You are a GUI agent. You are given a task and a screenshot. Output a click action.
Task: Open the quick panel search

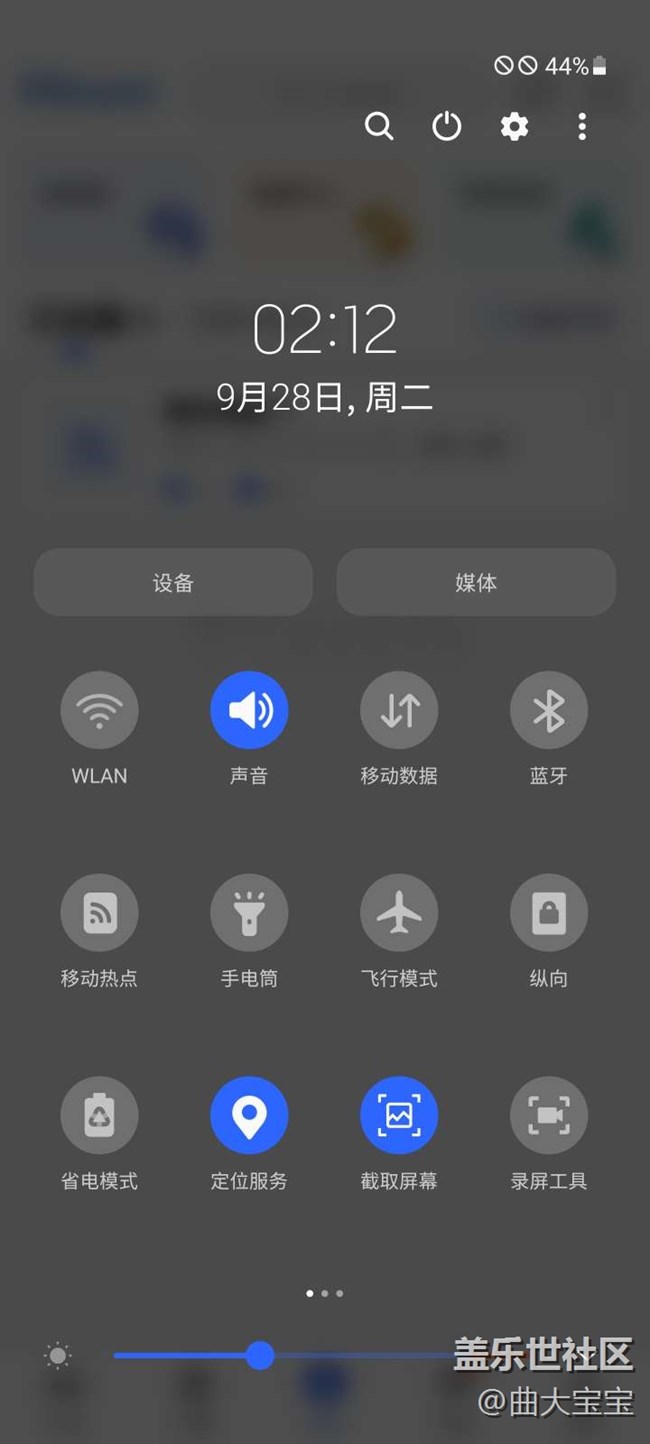point(379,126)
